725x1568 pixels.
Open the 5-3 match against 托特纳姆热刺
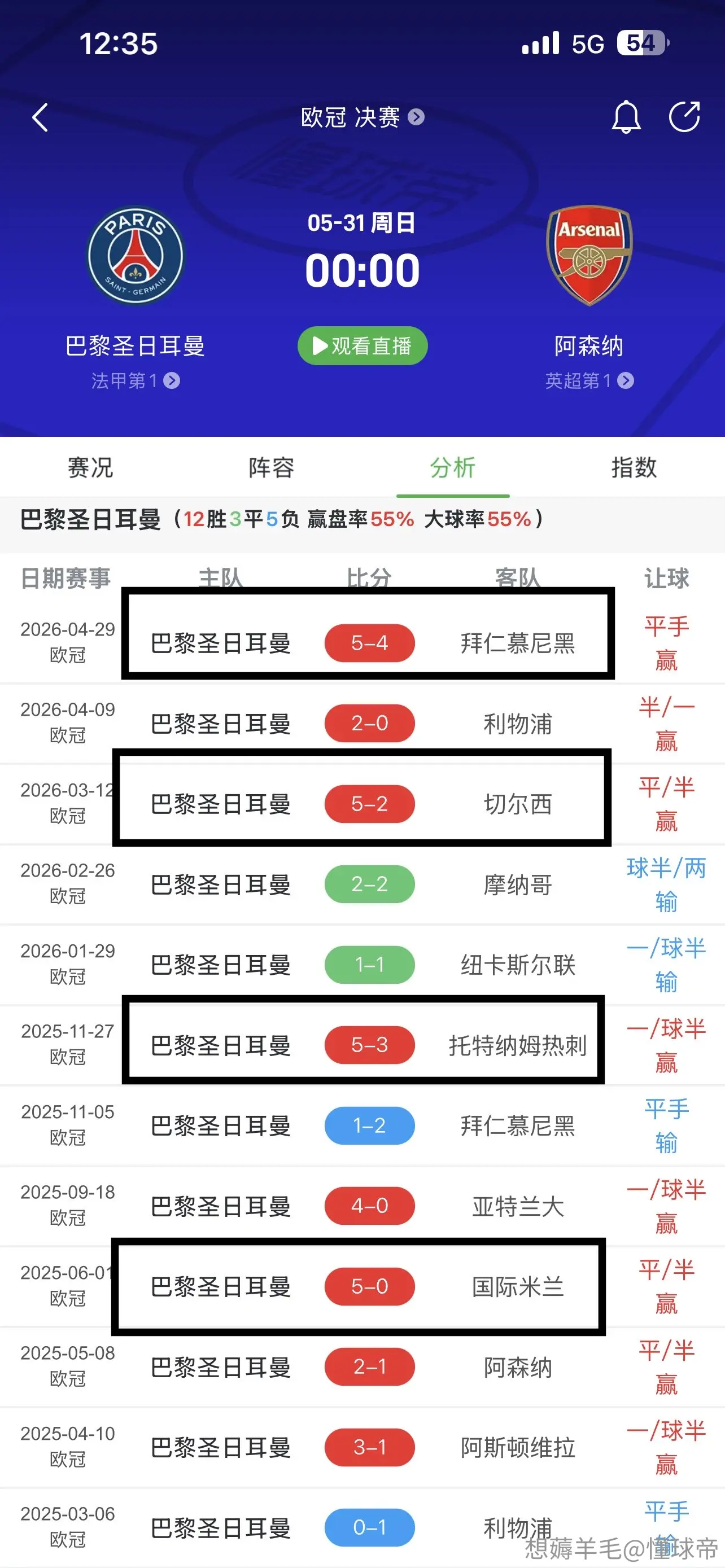coord(362,1045)
